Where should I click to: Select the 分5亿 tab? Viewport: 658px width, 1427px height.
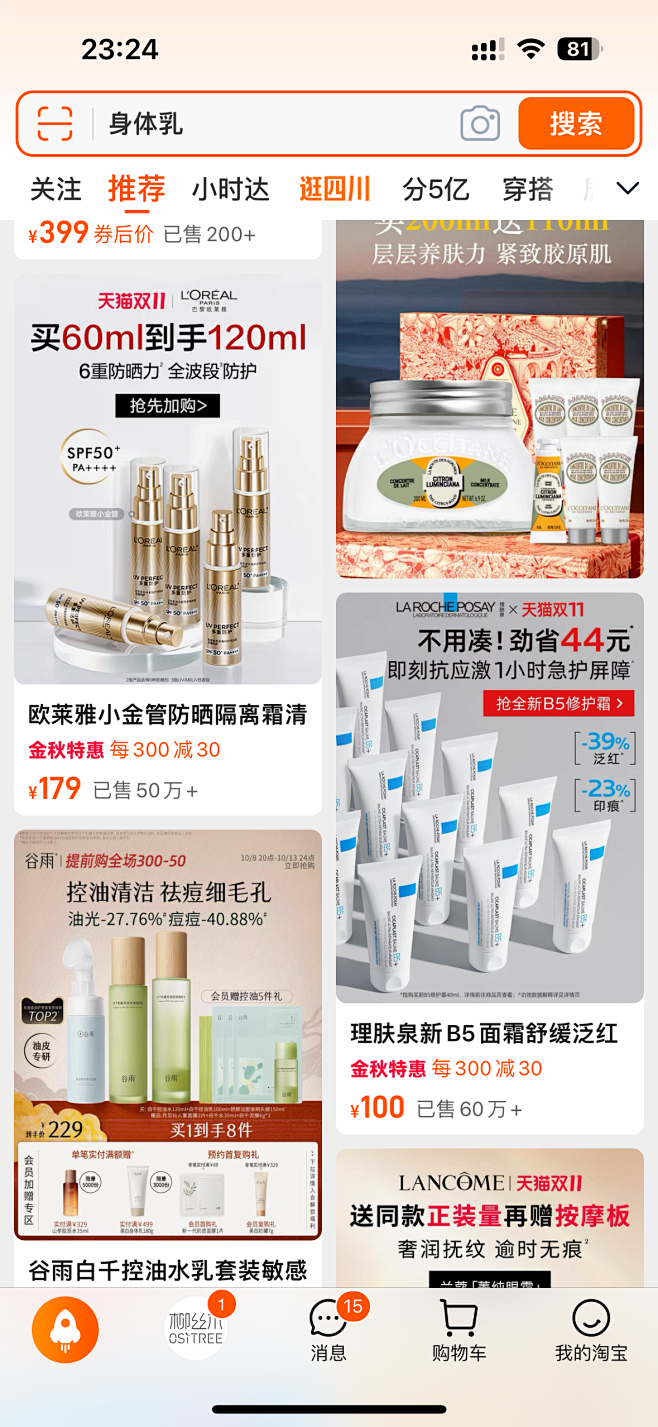(x=436, y=189)
